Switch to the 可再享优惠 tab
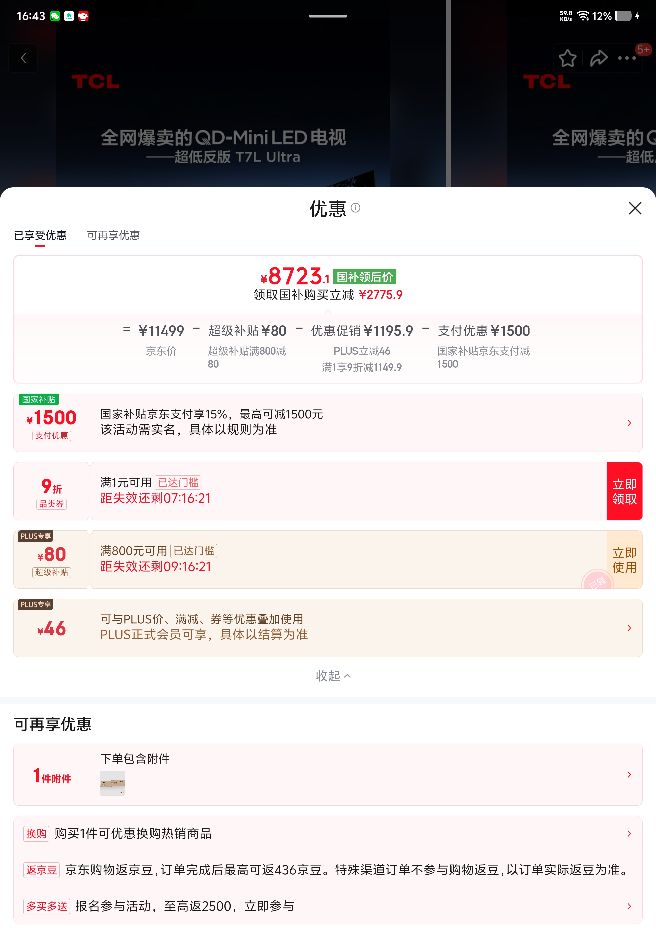The height and width of the screenshot is (933, 656). 113,235
